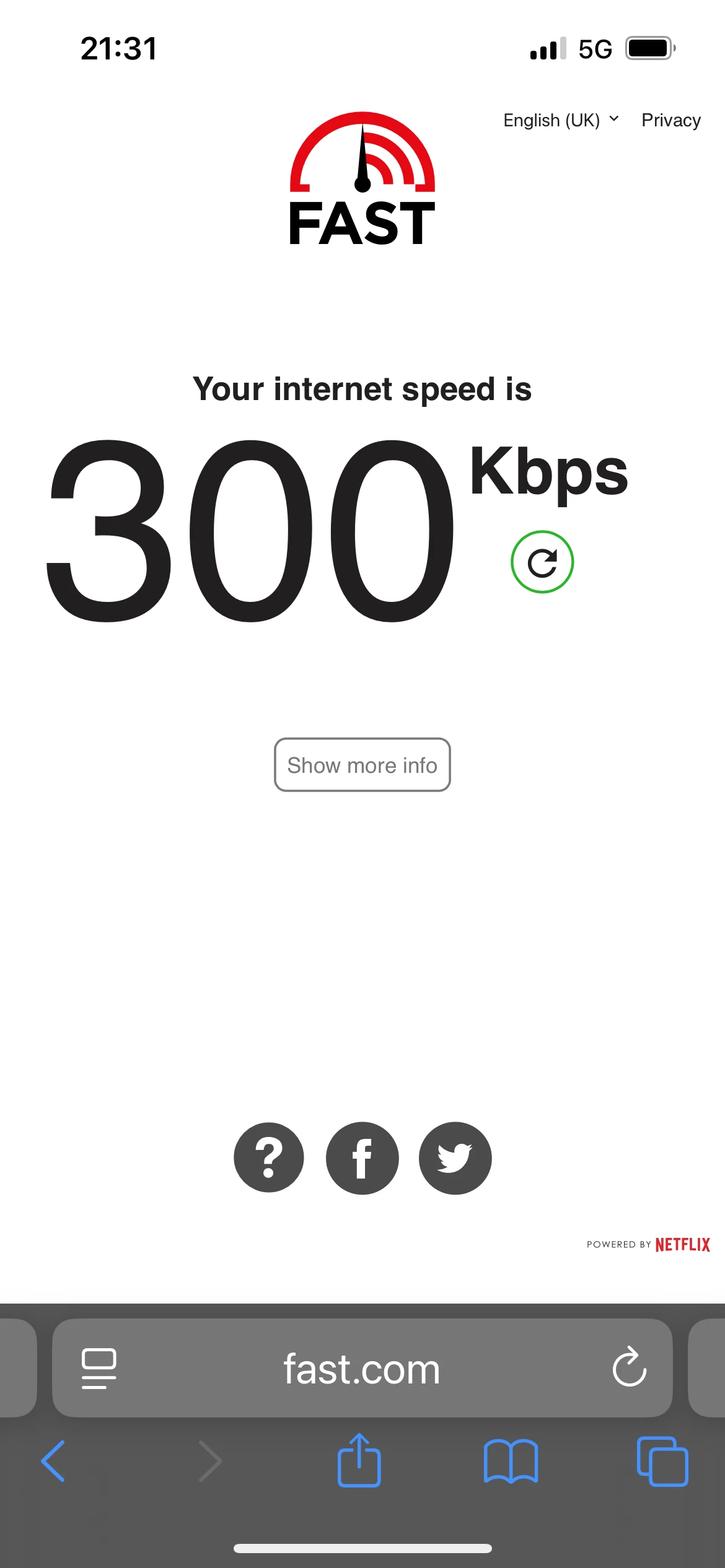
Task: Open Safari bookmarks
Action: (511, 1461)
